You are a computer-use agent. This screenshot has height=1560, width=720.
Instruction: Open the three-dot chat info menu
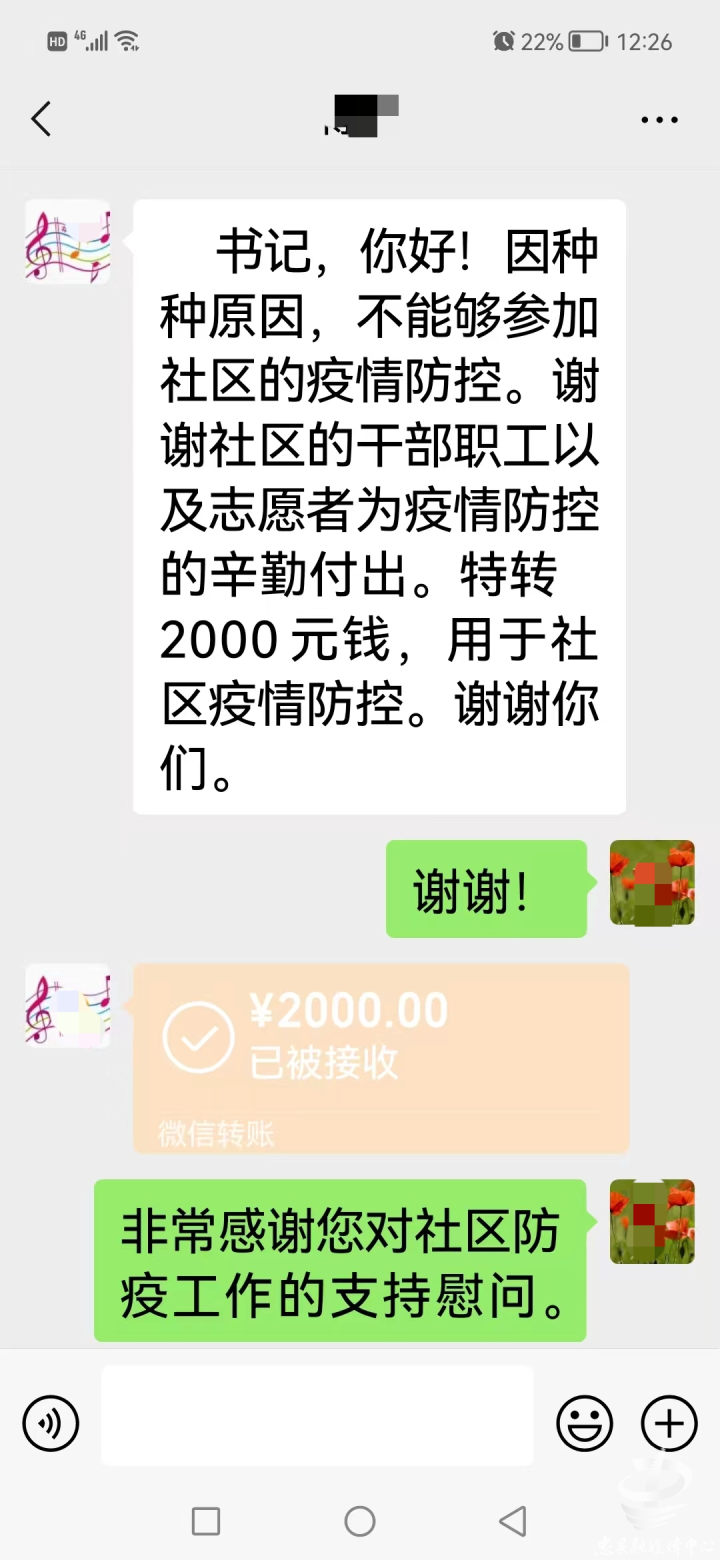(x=659, y=120)
